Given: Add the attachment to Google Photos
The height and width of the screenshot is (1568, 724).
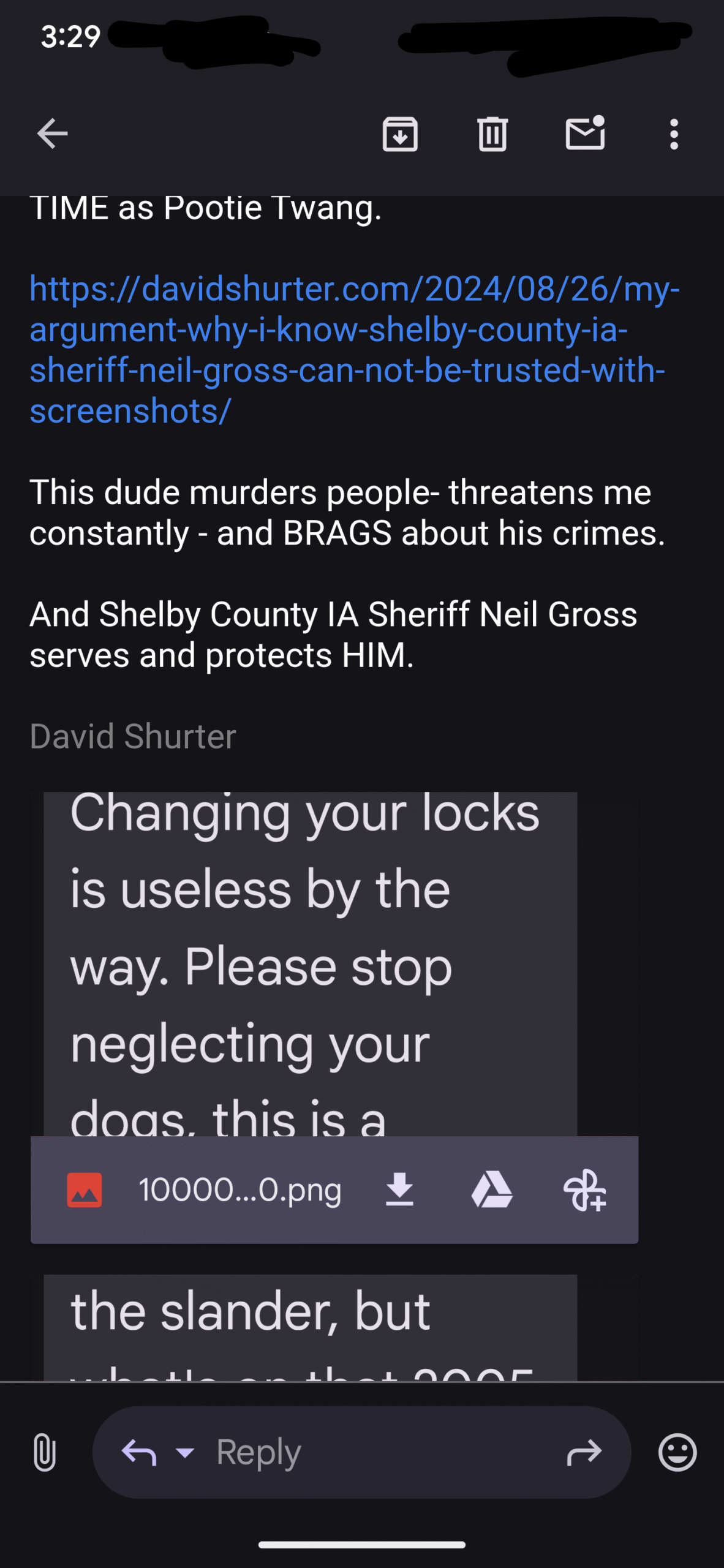Looking at the screenshot, I should [584, 1189].
